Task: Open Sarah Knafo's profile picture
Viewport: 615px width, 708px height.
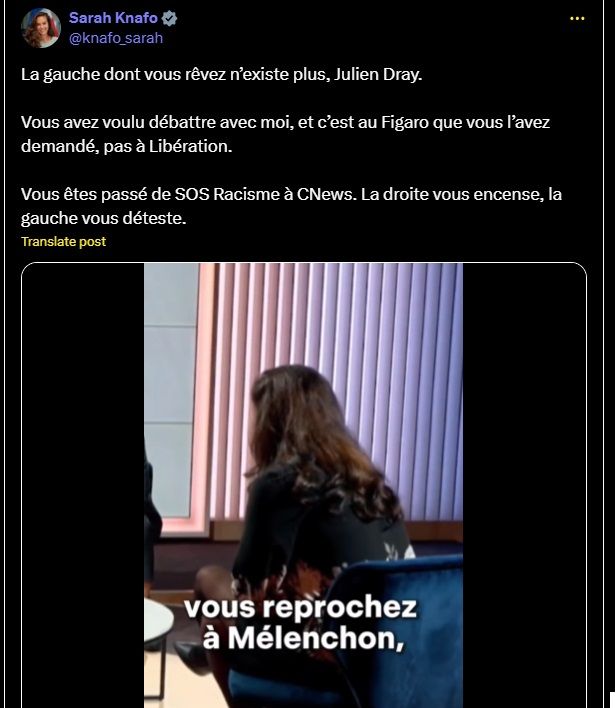Action: point(41,28)
